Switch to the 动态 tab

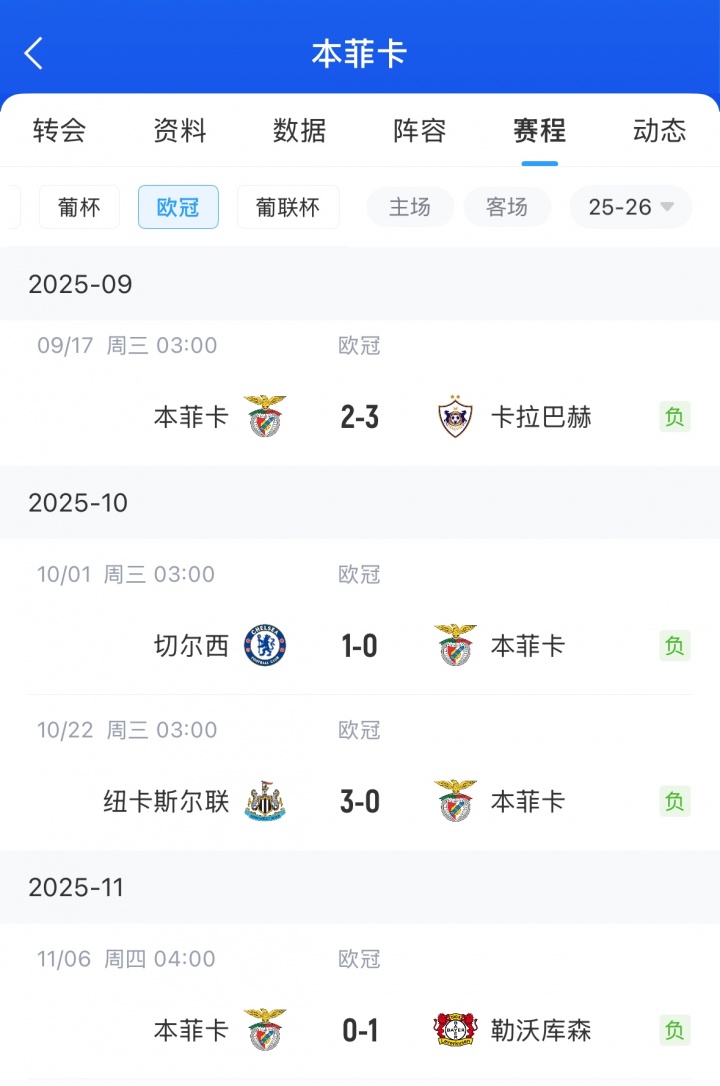[x=659, y=130]
